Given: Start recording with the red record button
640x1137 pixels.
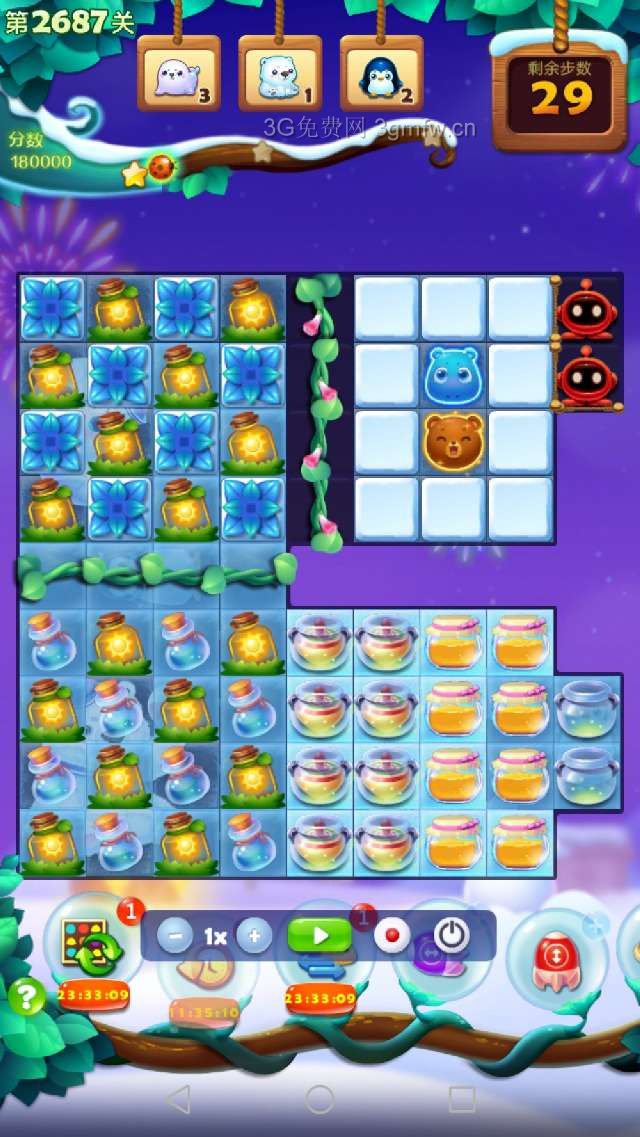Looking at the screenshot, I should [x=392, y=936].
